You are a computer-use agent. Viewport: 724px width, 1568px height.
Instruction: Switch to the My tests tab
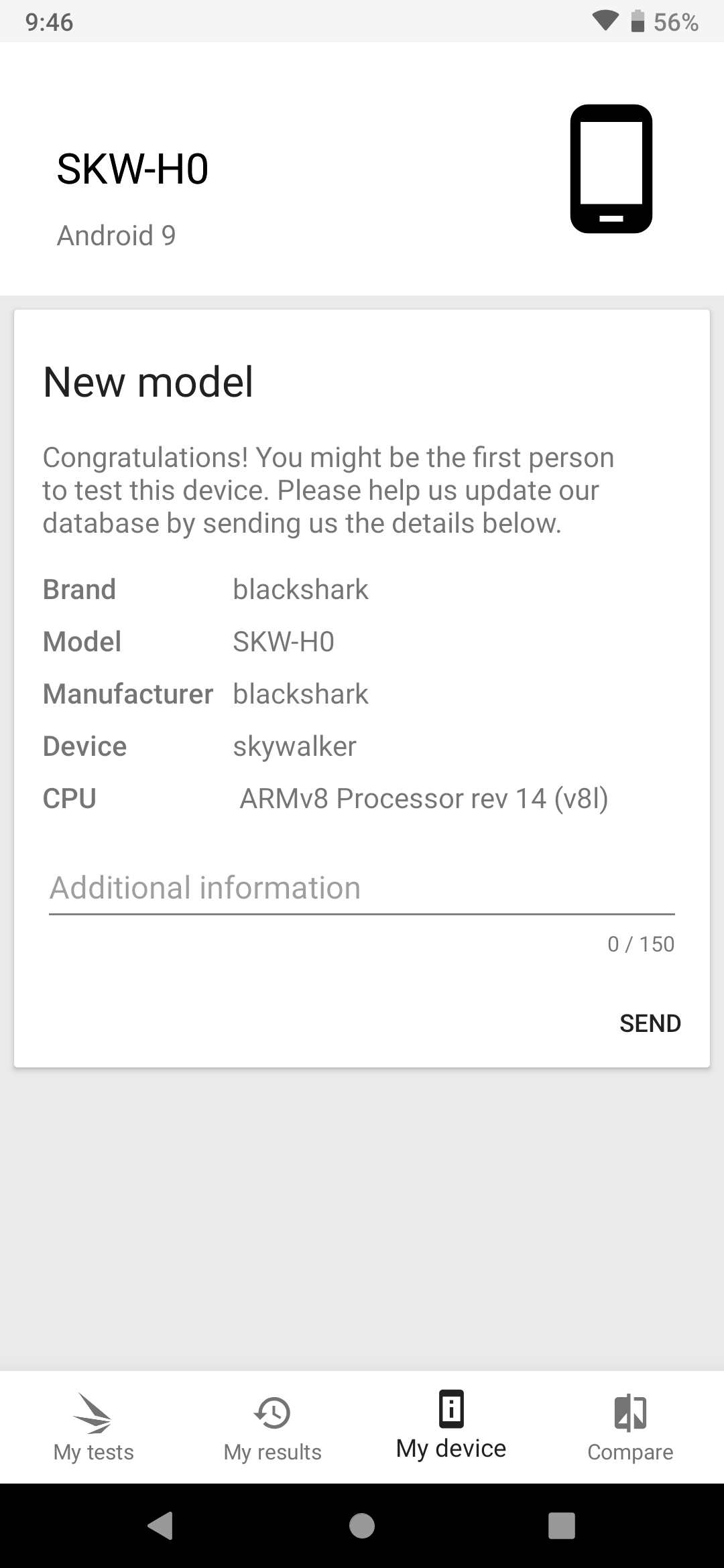pyautogui.click(x=94, y=1427)
